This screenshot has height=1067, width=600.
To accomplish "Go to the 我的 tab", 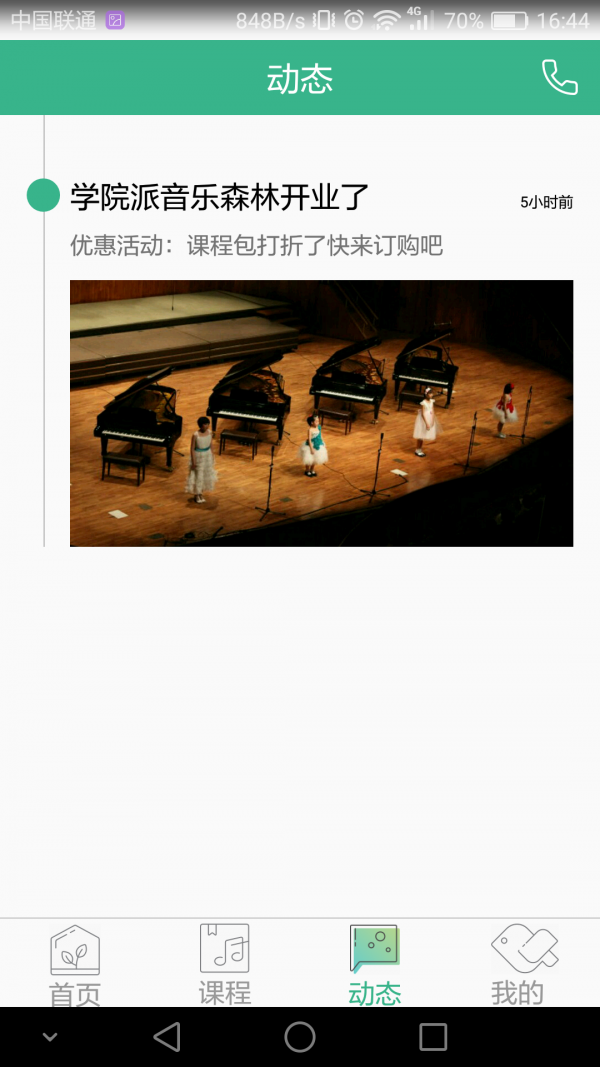I will pyautogui.click(x=518, y=964).
